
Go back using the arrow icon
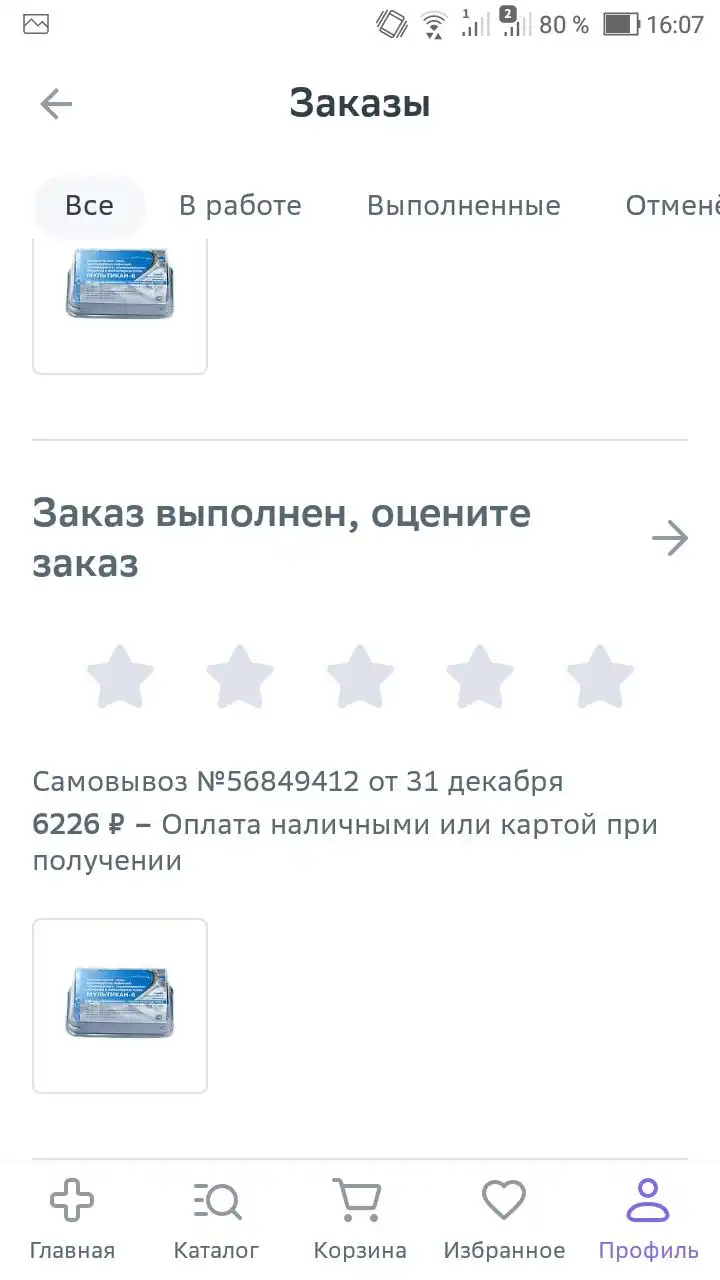(56, 104)
